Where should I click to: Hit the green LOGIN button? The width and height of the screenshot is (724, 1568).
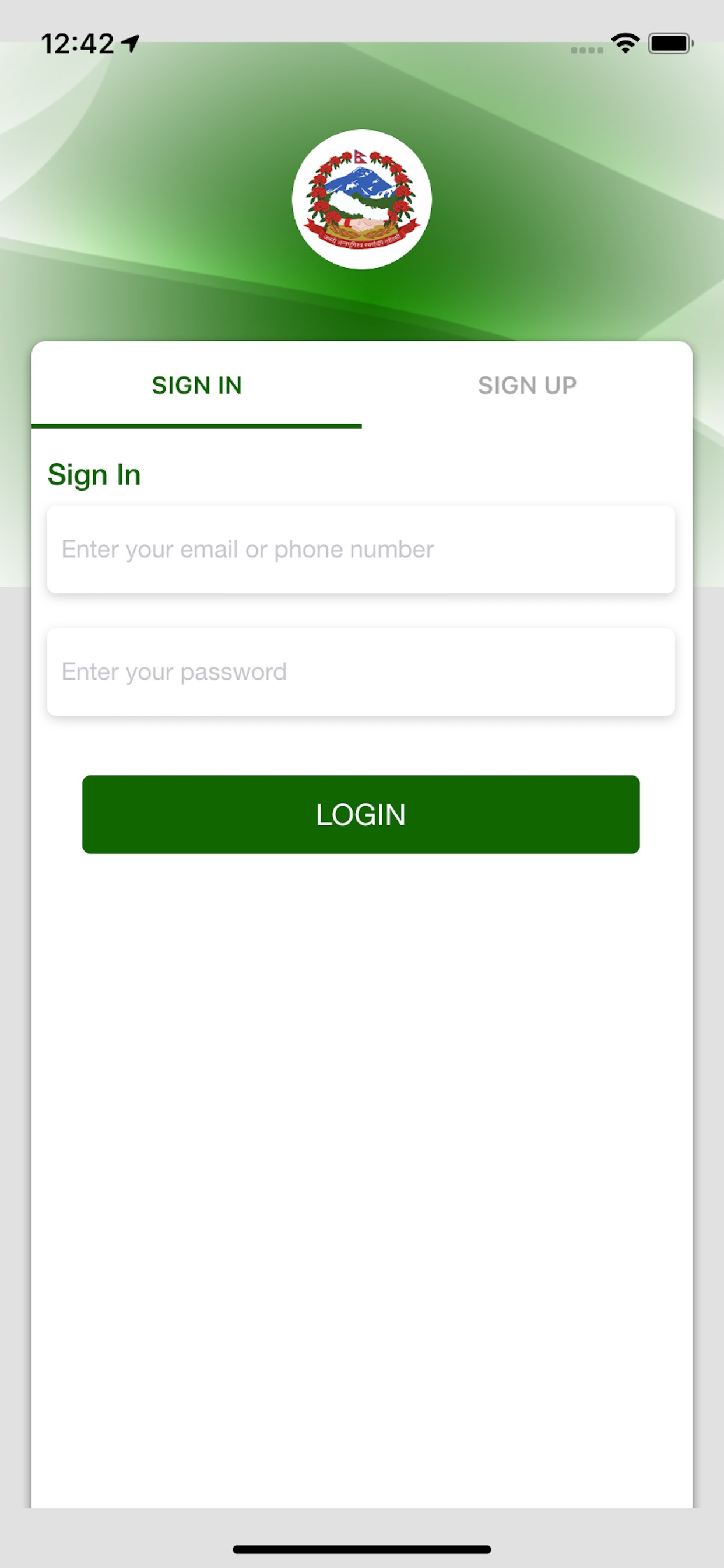click(x=361, y=814)
